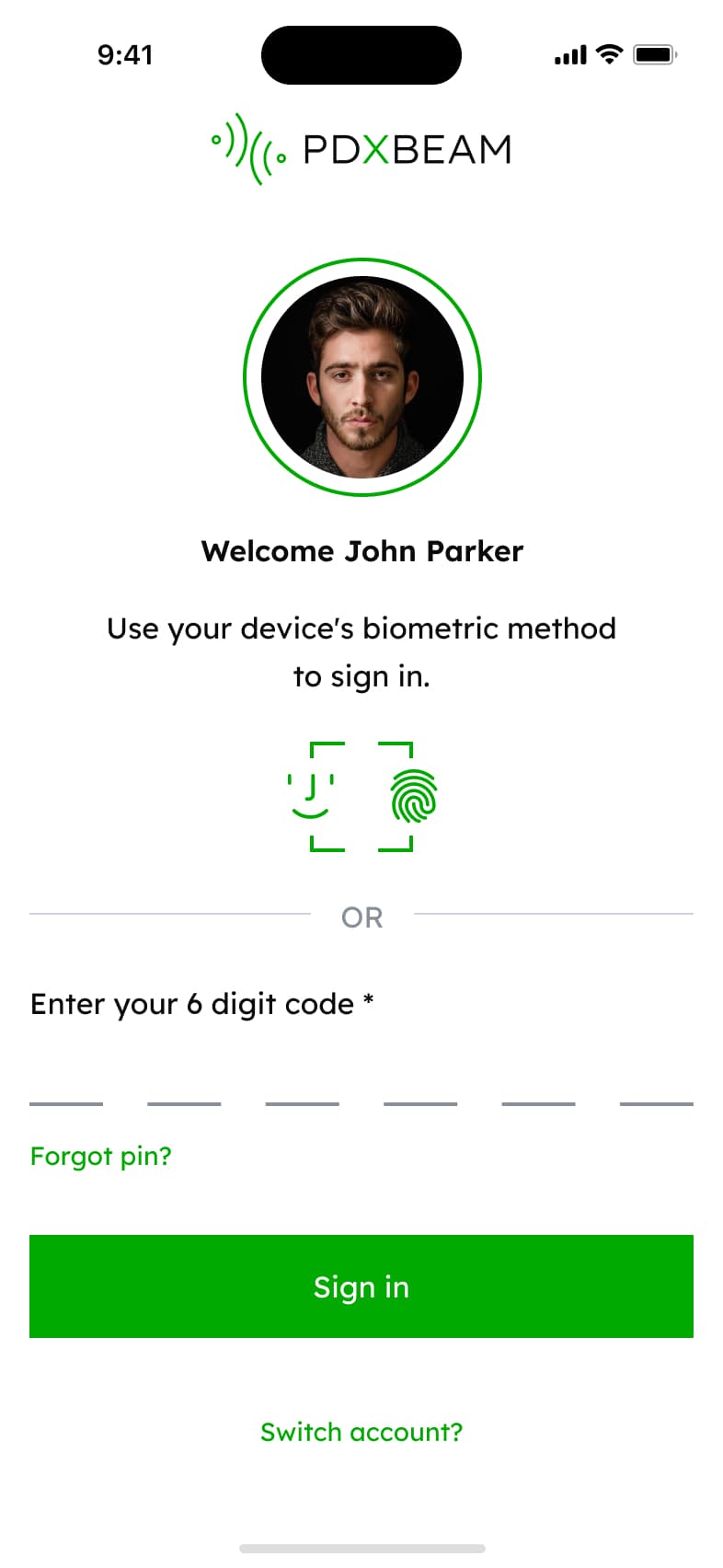Focus the first digit of the code field

(66, 1084)
